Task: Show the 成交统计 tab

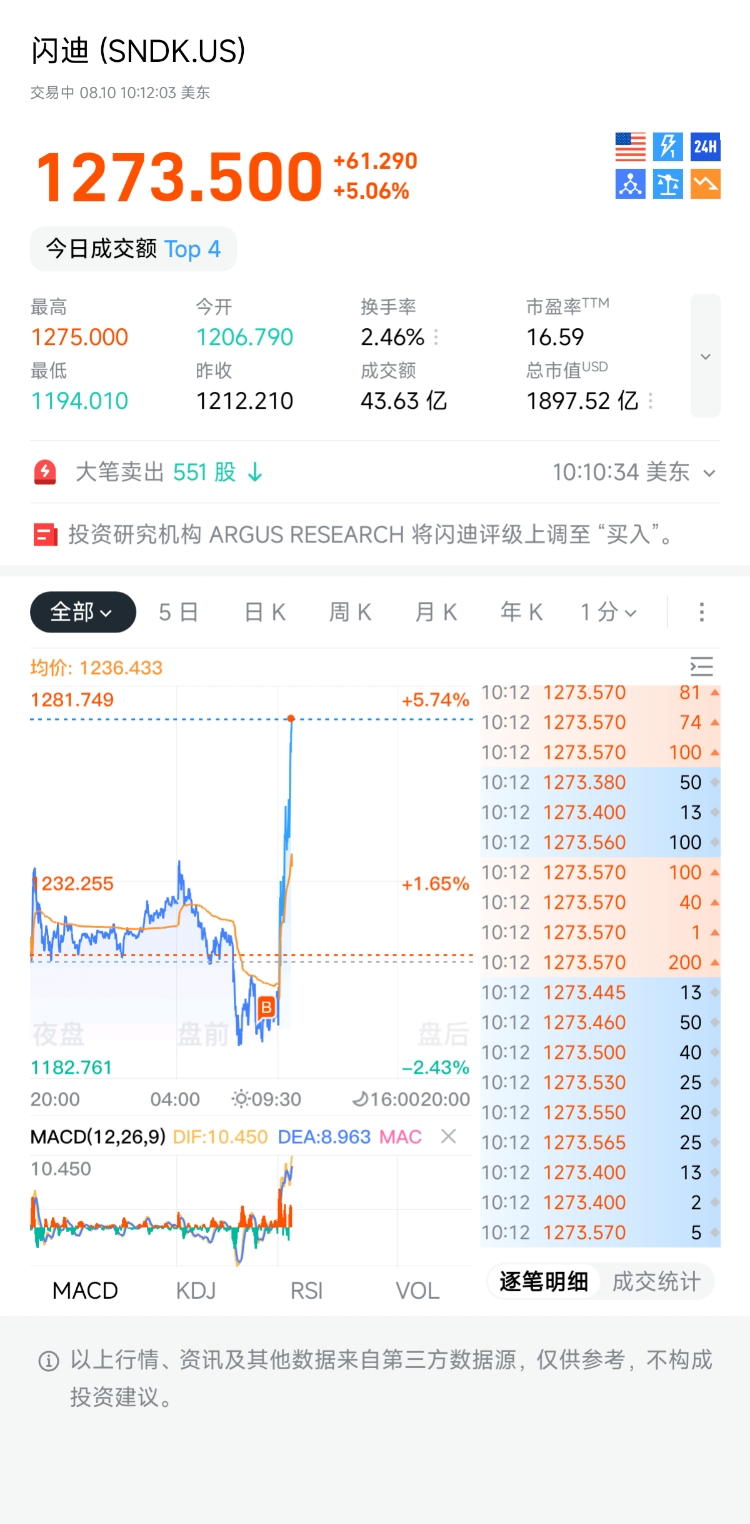Action: [x=657, y=1282]
